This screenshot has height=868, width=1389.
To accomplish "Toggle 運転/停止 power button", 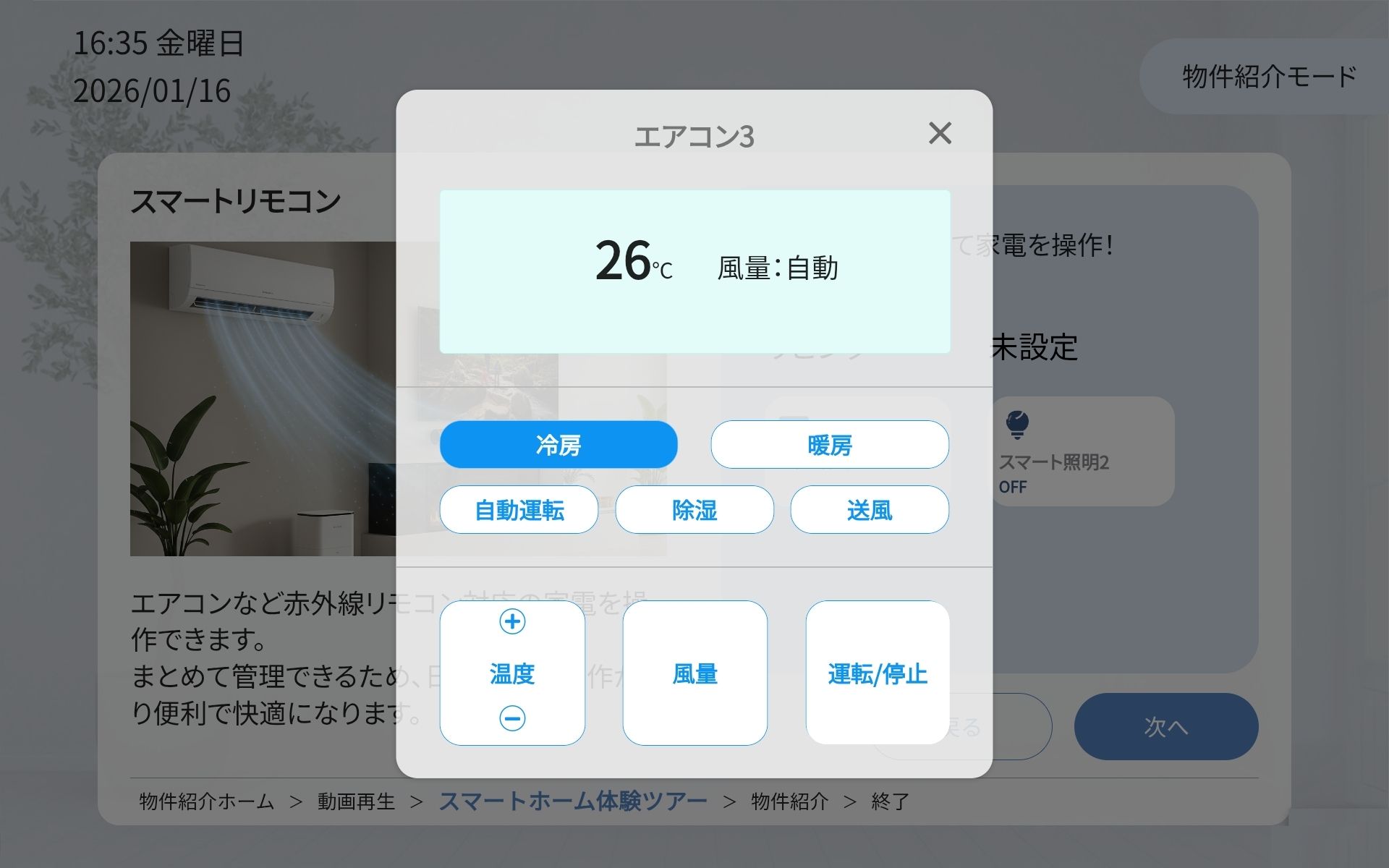I will tap(877, 673).
